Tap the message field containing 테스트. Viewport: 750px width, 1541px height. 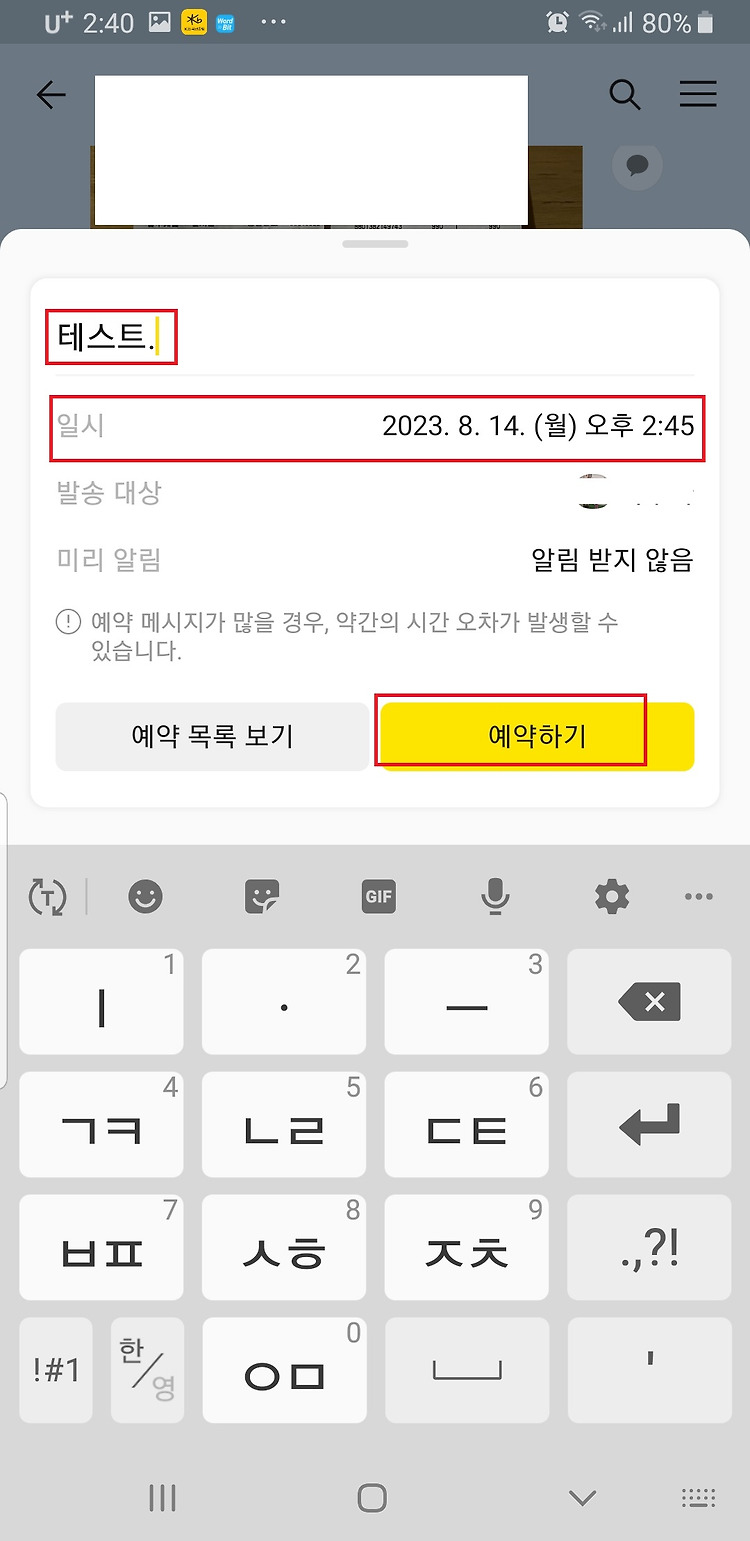point(375,338)
